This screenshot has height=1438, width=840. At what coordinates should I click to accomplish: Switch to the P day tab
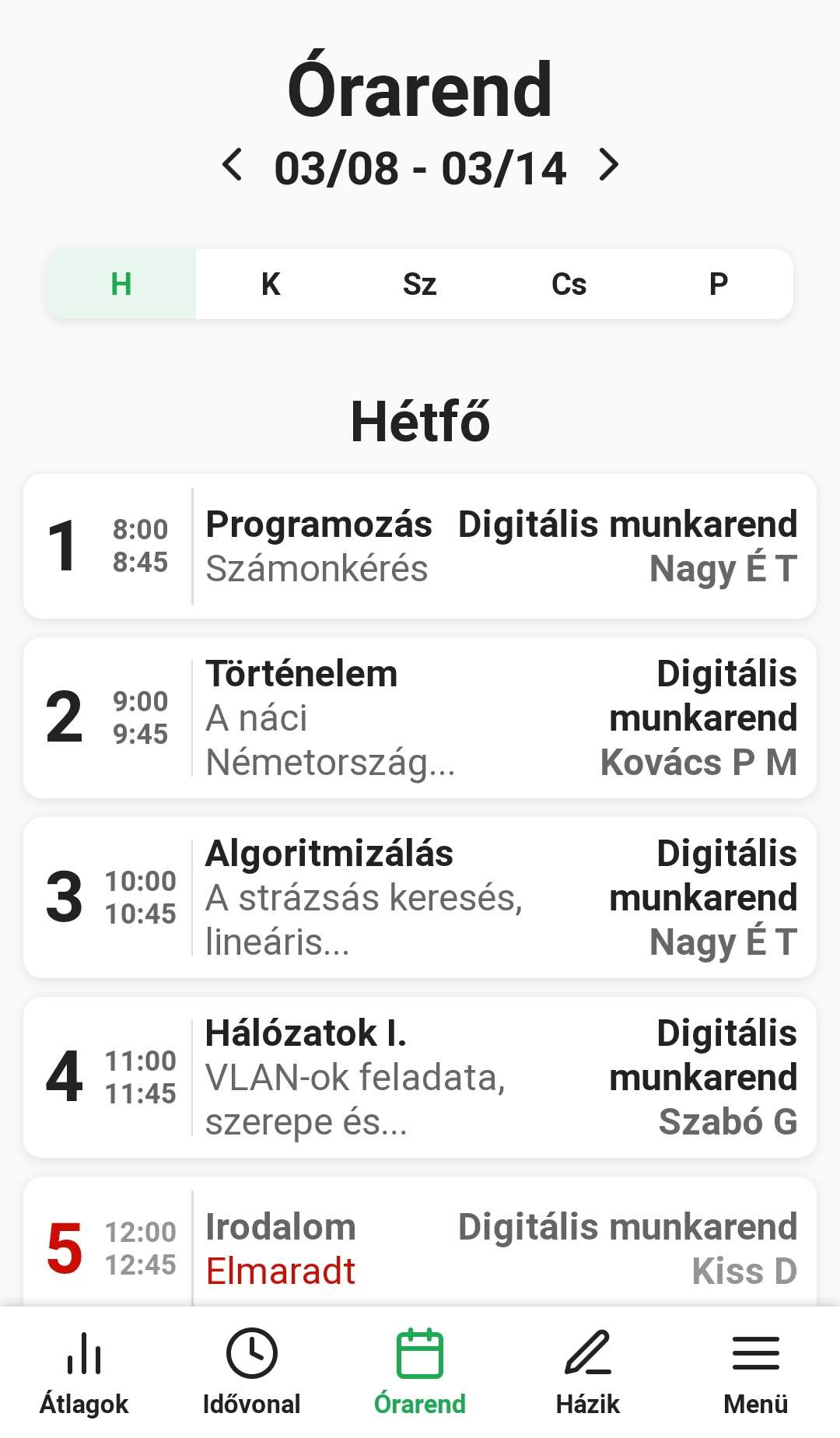[719, 285]
